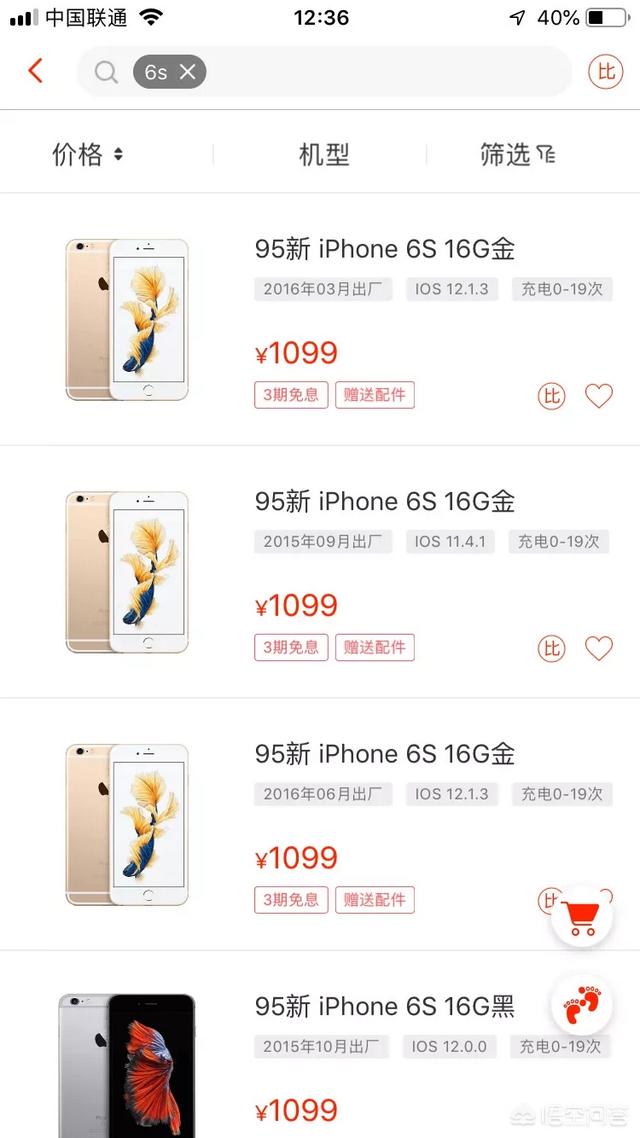Go back with the red arrow

point(36,71)
